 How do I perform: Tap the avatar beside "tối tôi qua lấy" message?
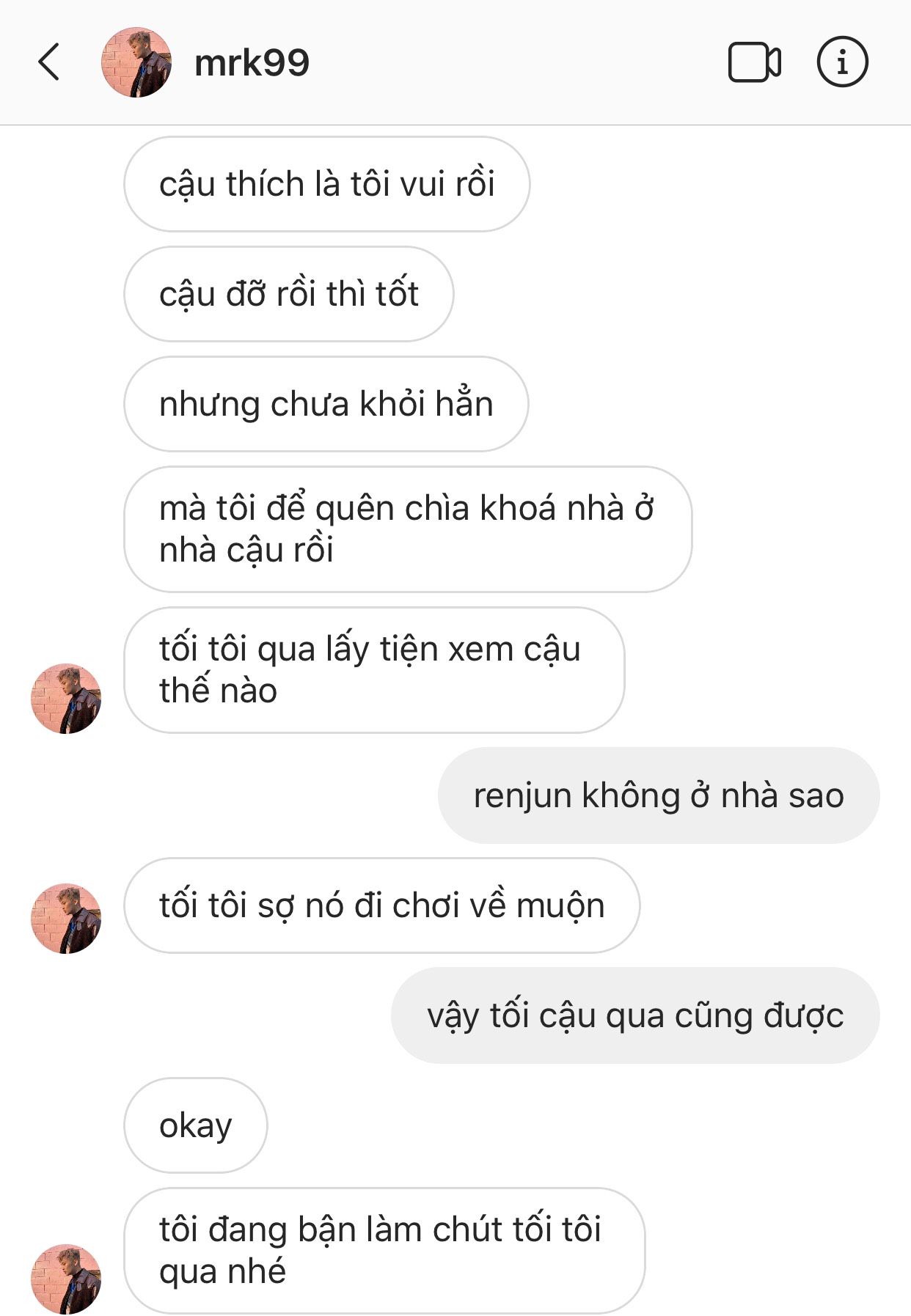(66, 699)
